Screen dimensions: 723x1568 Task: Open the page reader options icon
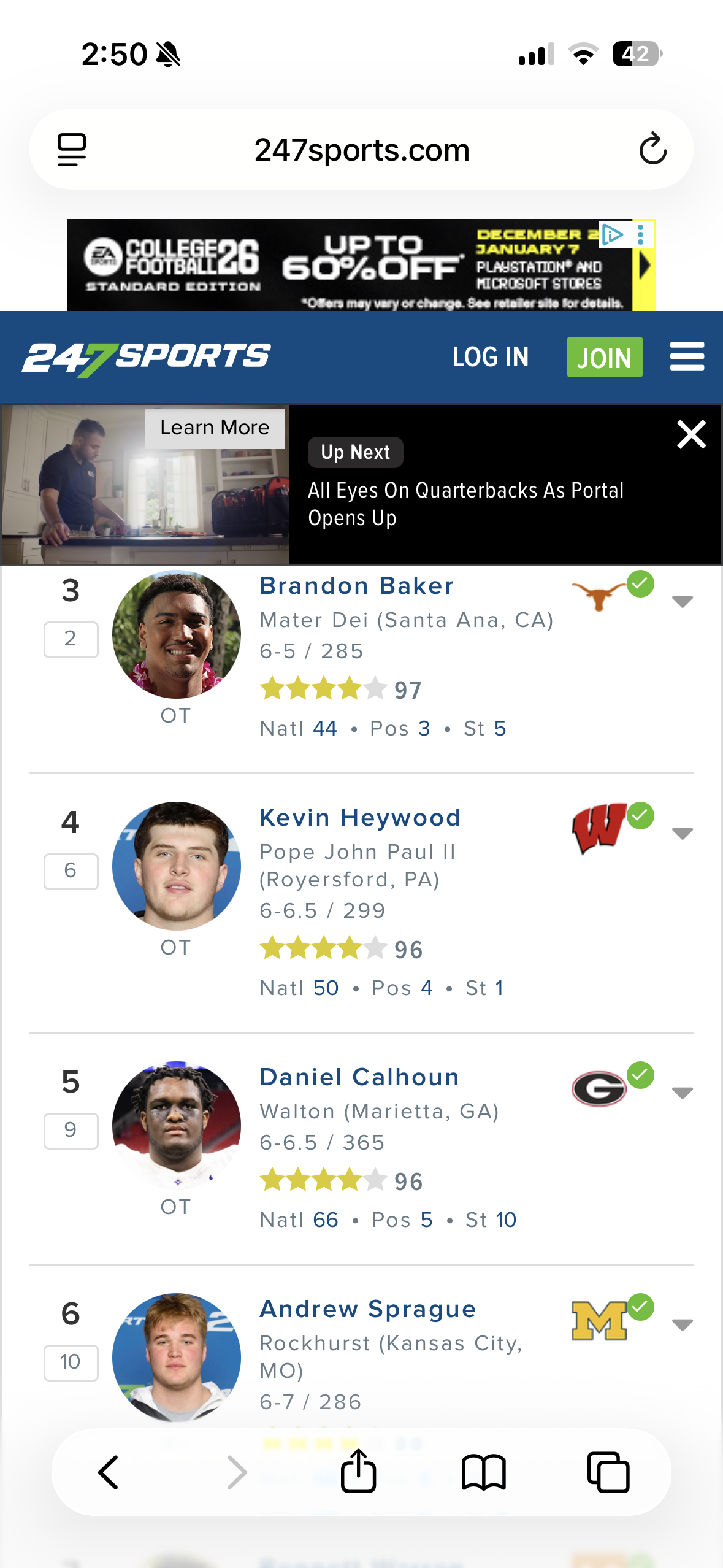[72, 150]
